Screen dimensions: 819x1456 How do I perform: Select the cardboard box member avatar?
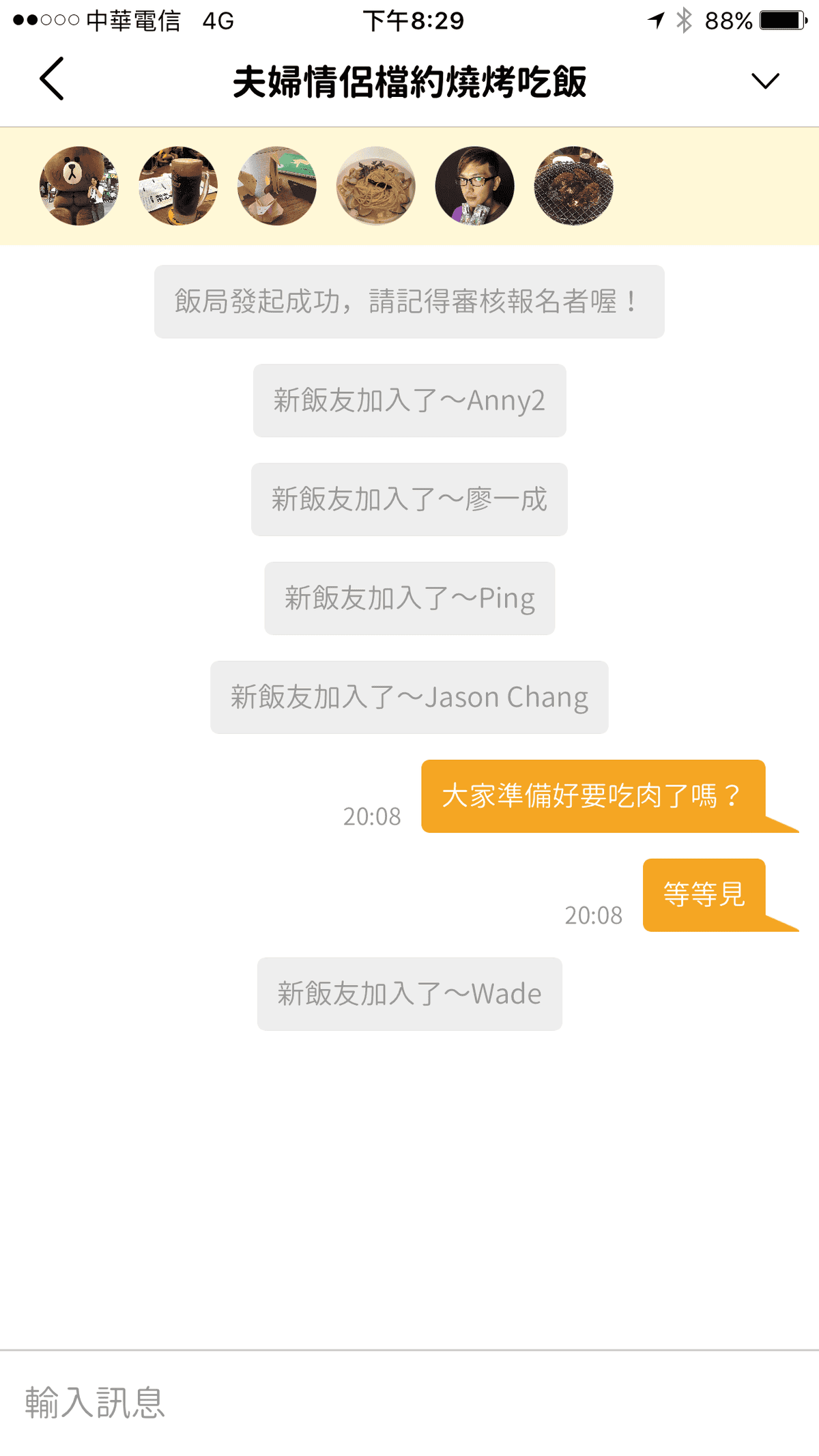point(276,185)
